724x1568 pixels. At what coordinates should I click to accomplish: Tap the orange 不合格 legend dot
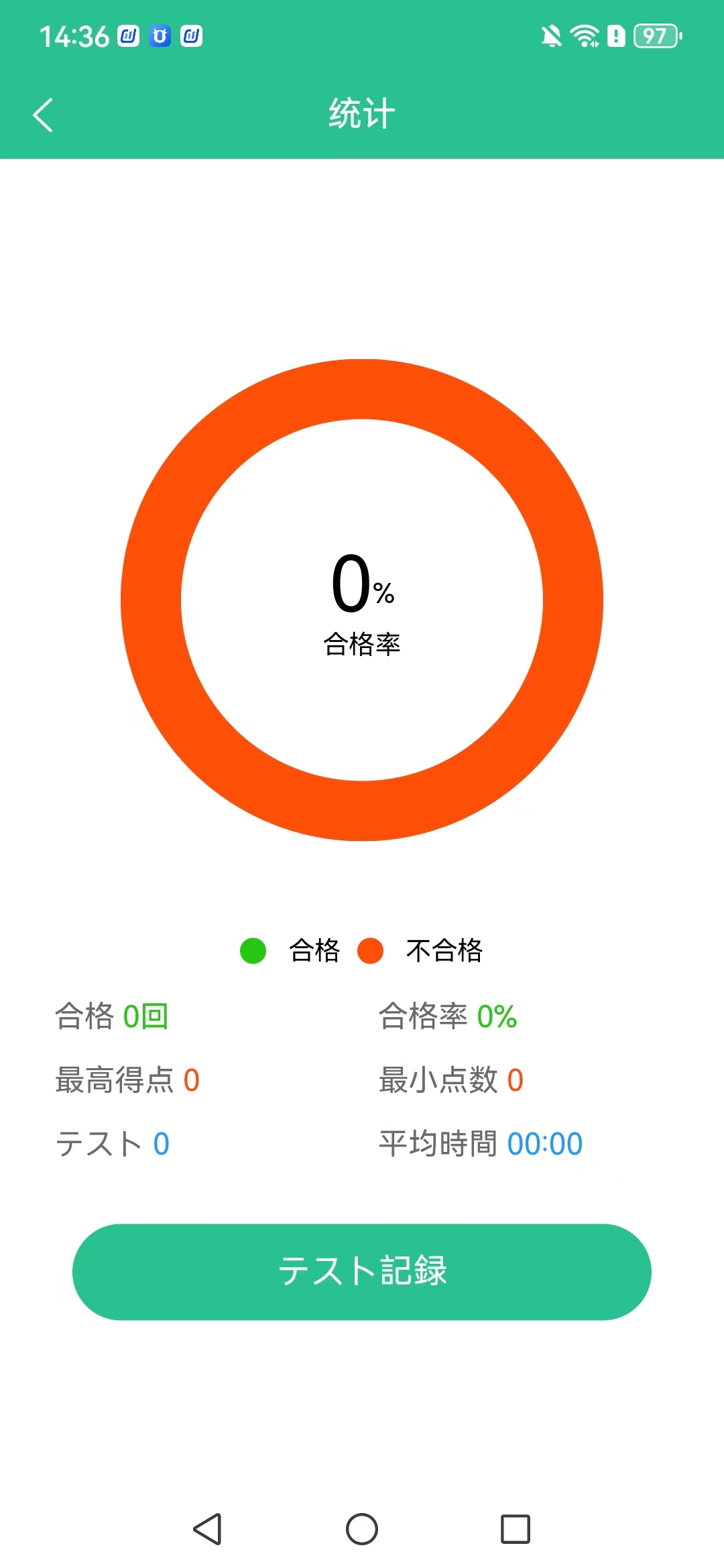point(371,951)
